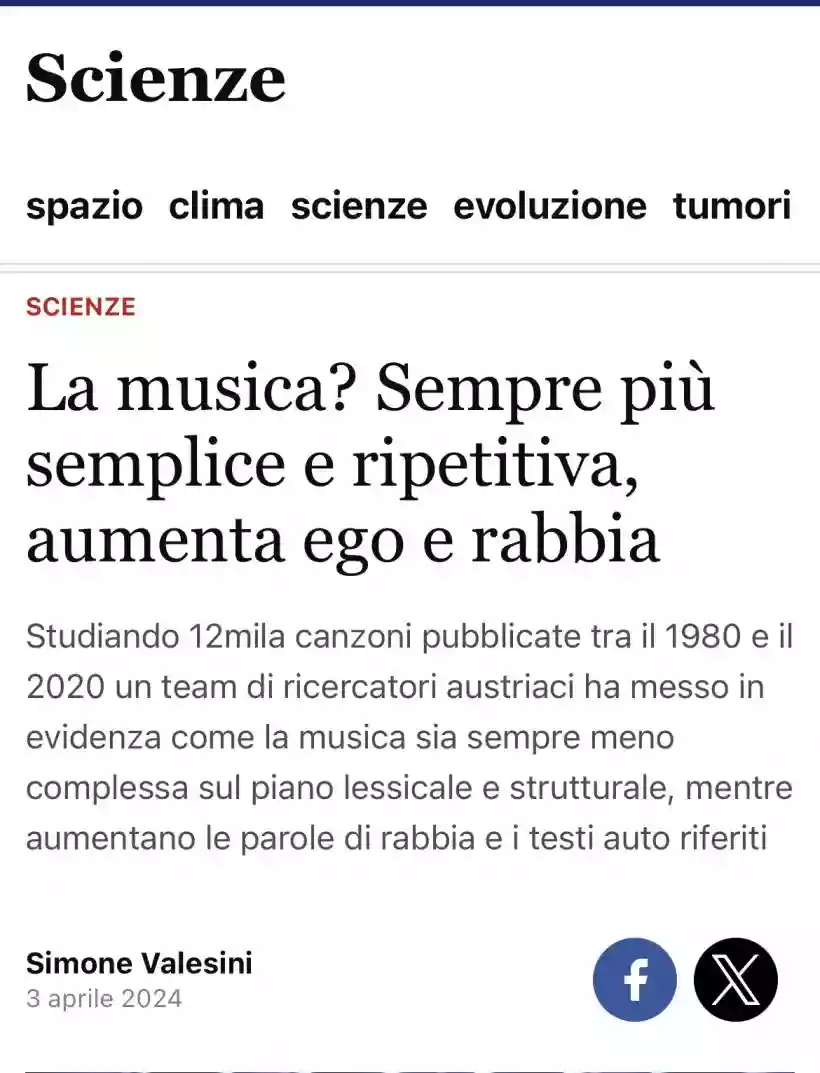Viewport: 820px width, 1073px height.
Task: Open the spazio topic
Action: (84, 207)
